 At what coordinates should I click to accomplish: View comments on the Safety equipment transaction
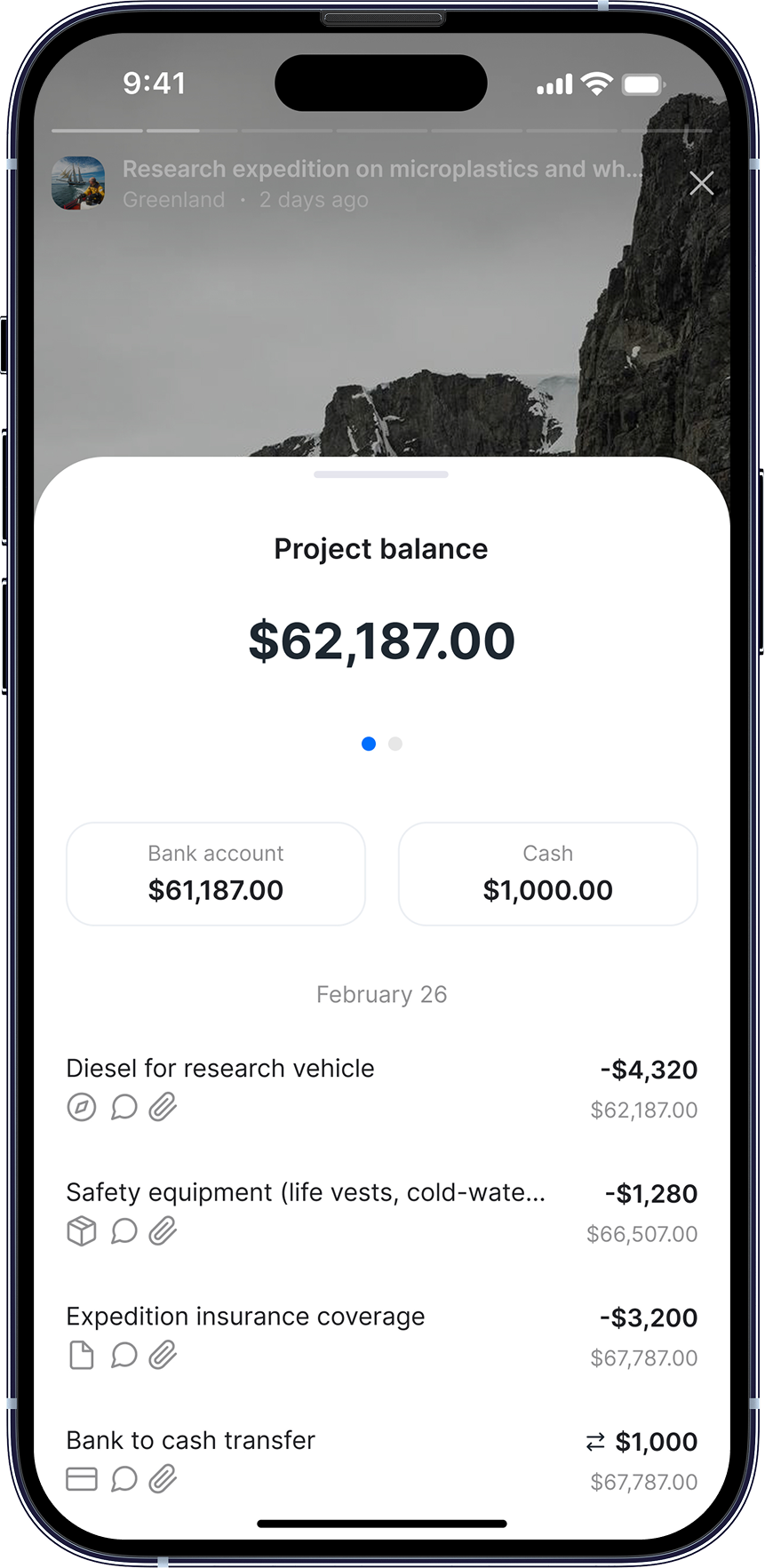[x=124, y=1231]
